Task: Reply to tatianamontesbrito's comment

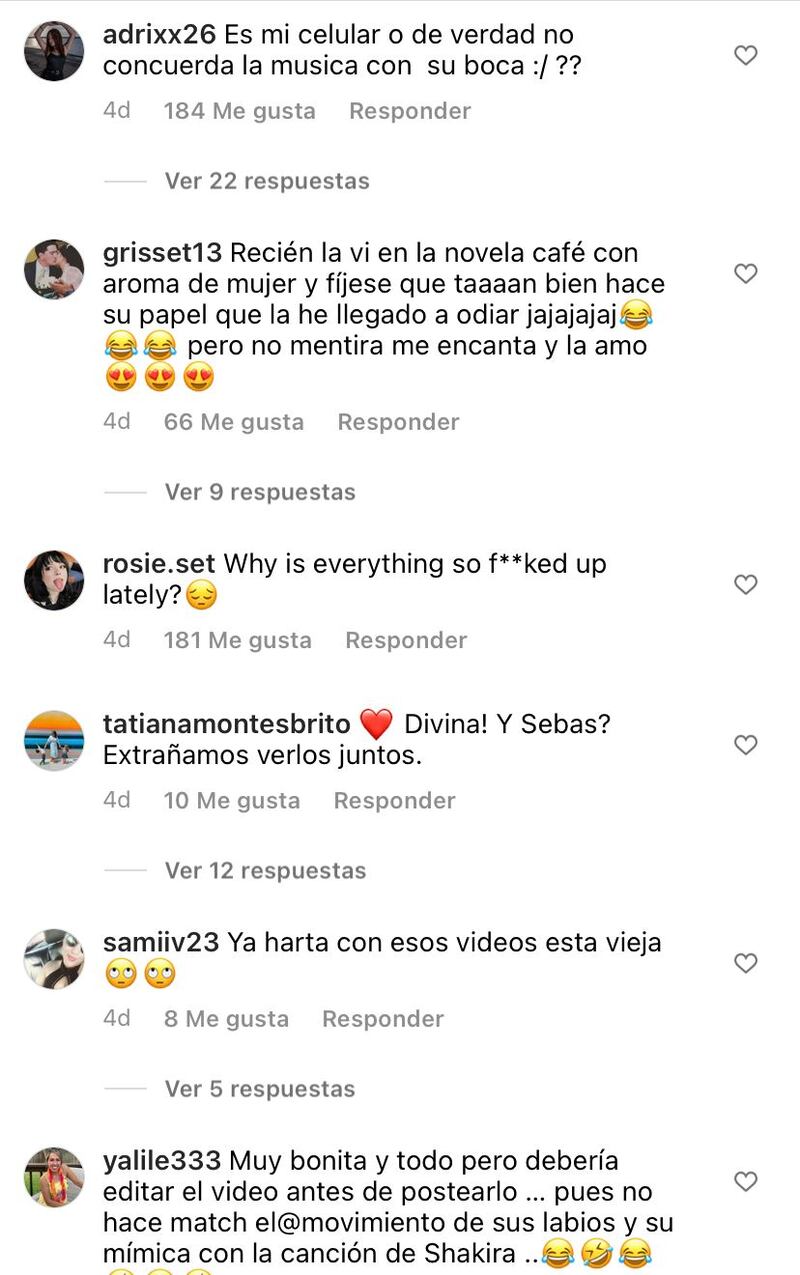Action: 394,801
